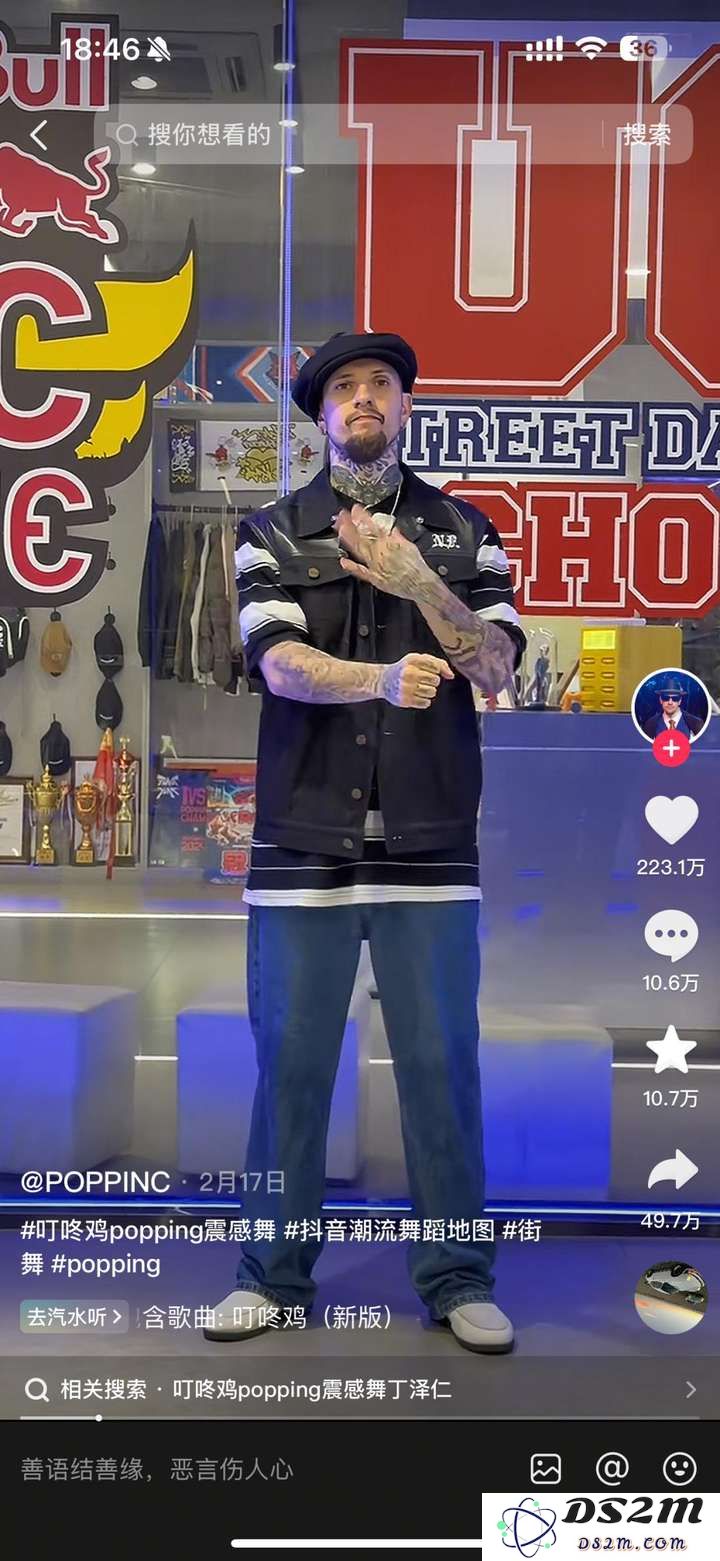This screenshot has height=1561, width=720.
Task: Favorite the video with the star icon
Action: (x=671, y=1051)
